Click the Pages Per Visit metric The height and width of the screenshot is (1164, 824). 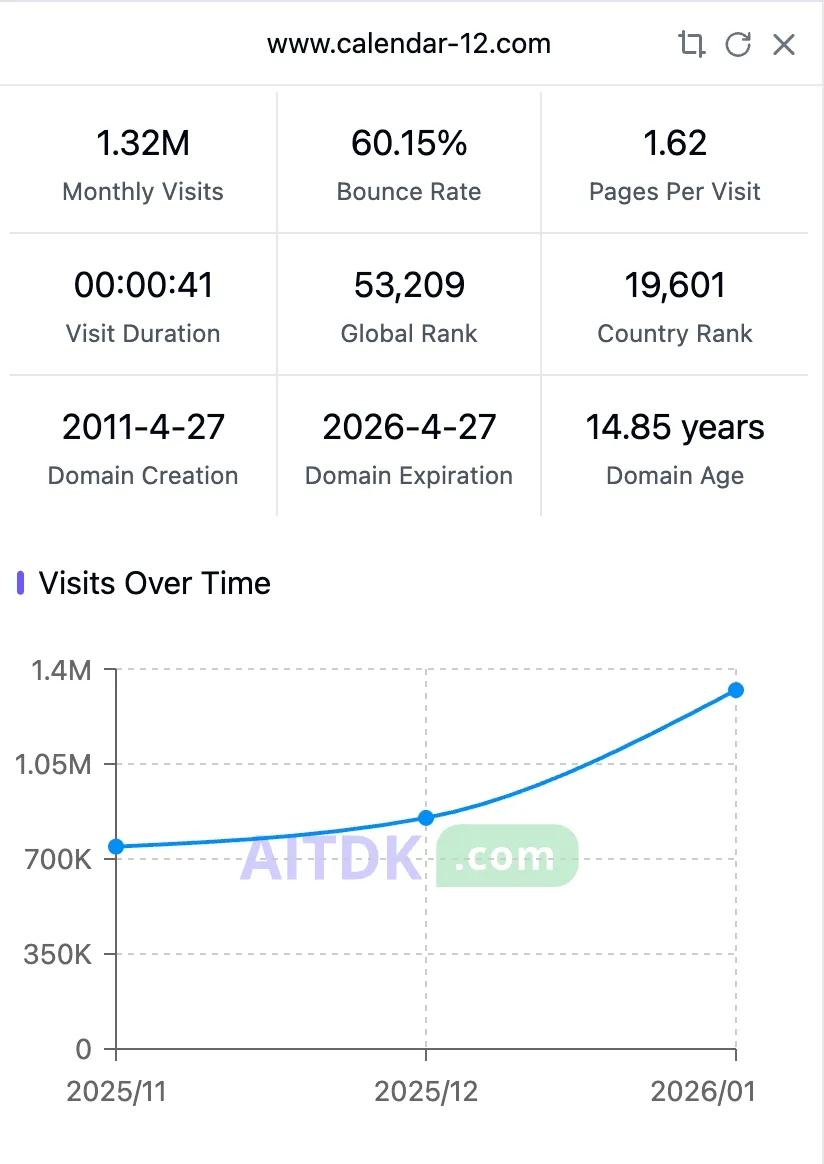(x=675, y=160)
